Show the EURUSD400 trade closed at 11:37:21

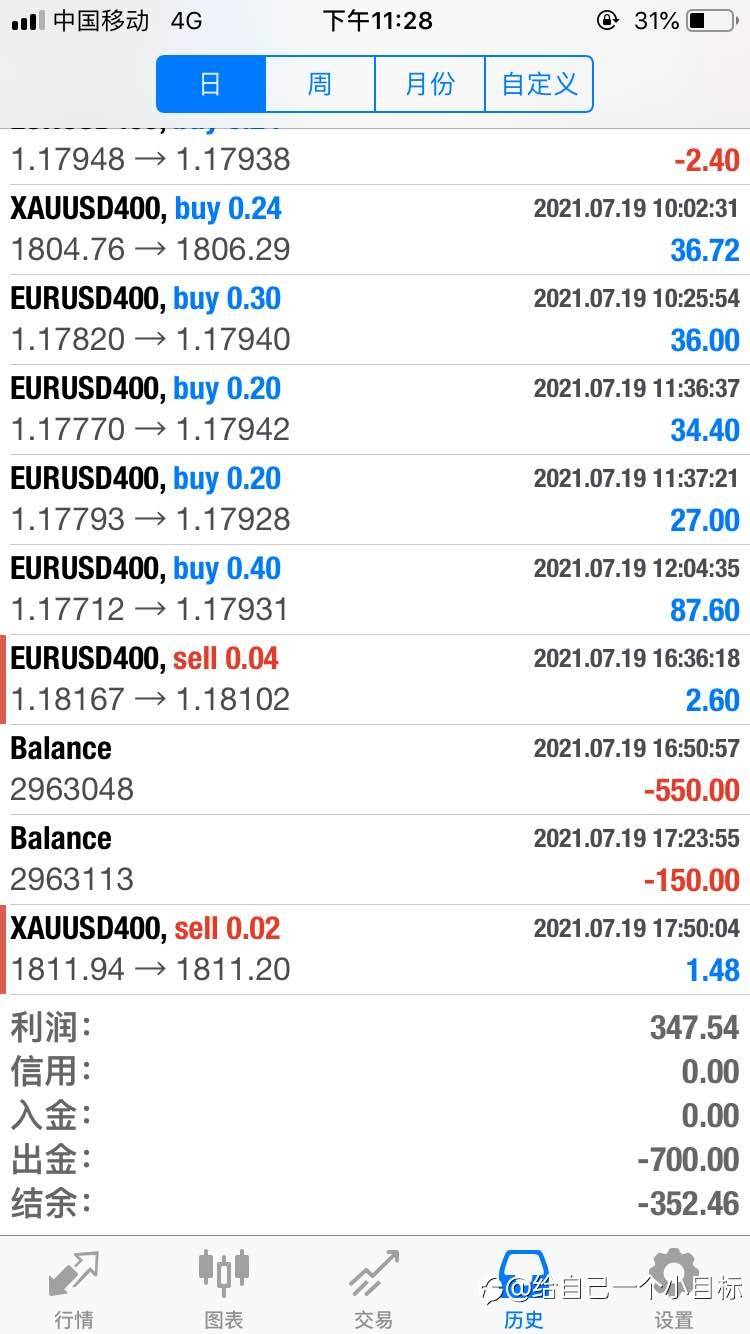tap(375, 500)
